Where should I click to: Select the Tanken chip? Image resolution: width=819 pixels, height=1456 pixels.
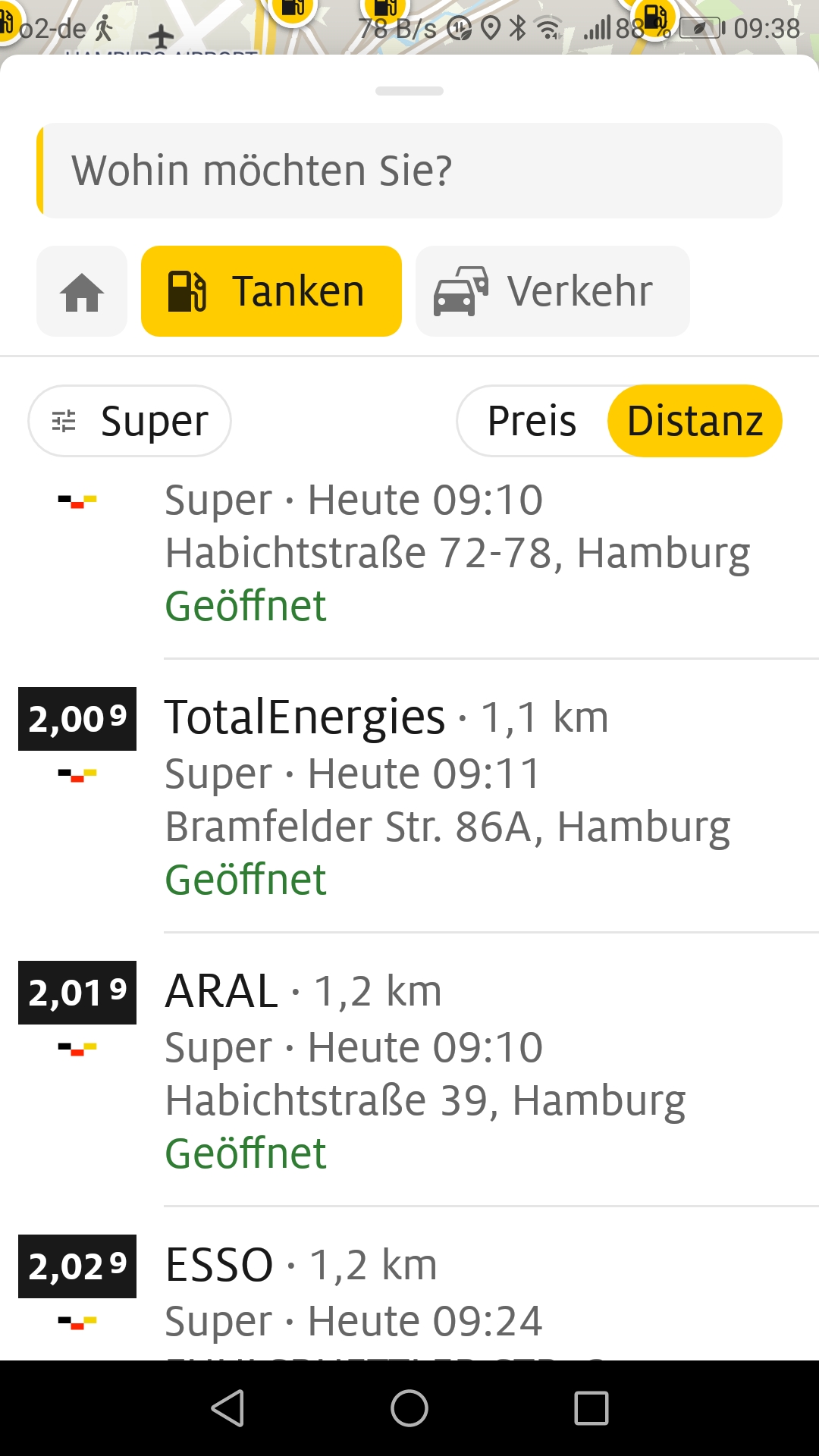(x=271, y=291)
